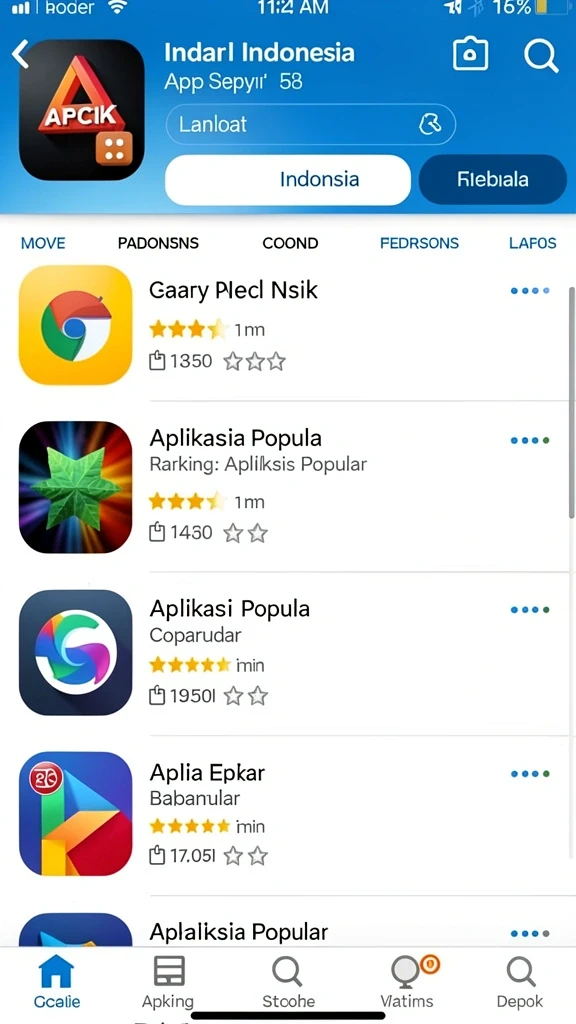Open the camera icon in the header
Image resolution: width=576 pixels, height=1024 pixels.
(470, 54)
